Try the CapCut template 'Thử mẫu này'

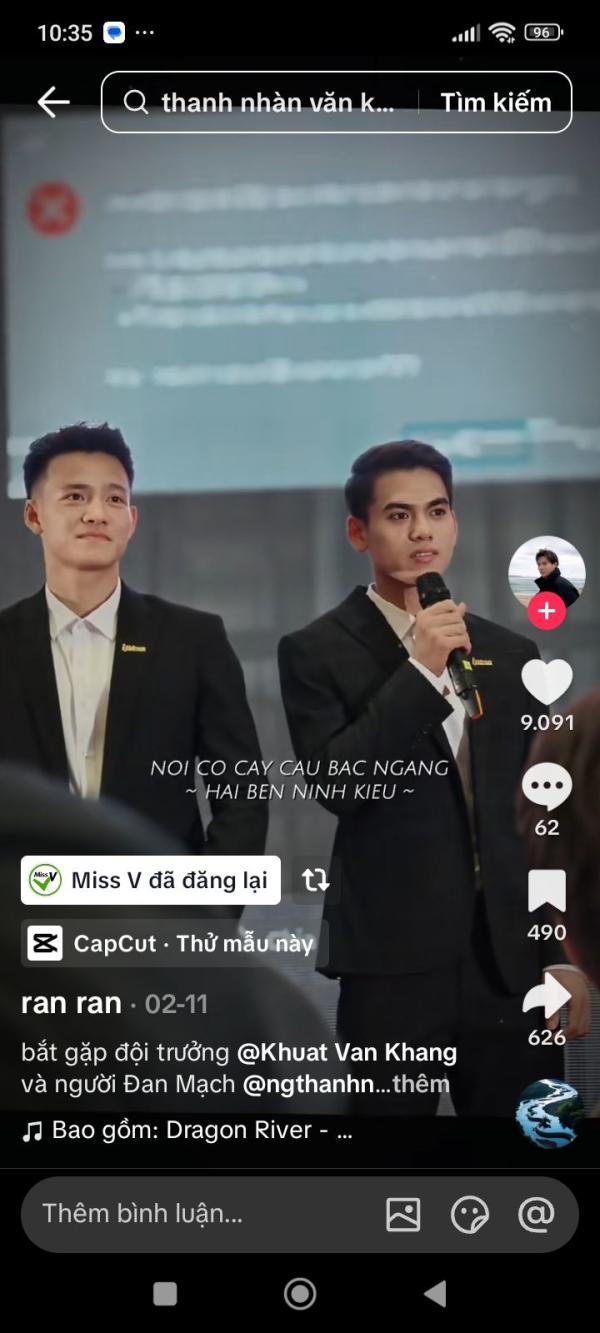[175, 943]
